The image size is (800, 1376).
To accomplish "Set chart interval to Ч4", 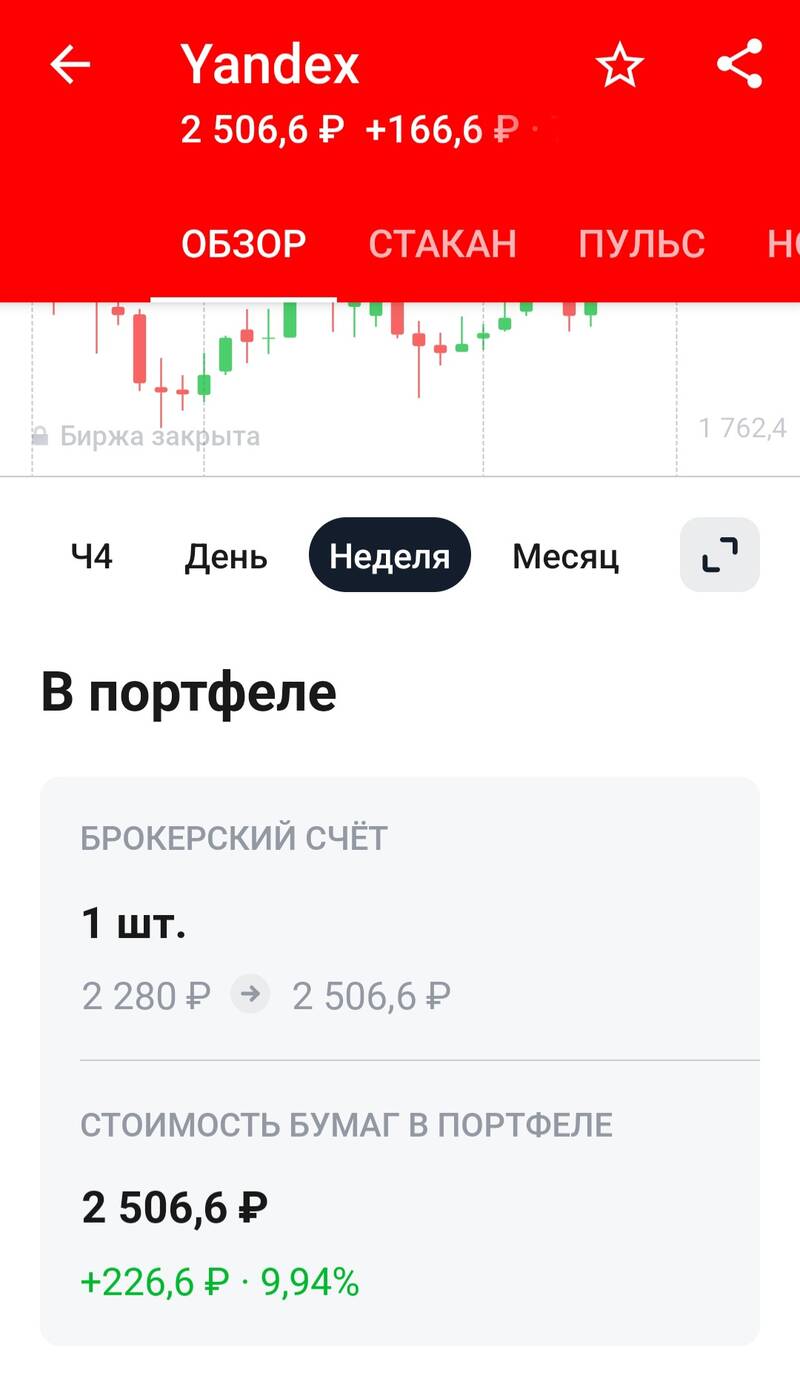I will pyautogui.click(x=92, y=556).
